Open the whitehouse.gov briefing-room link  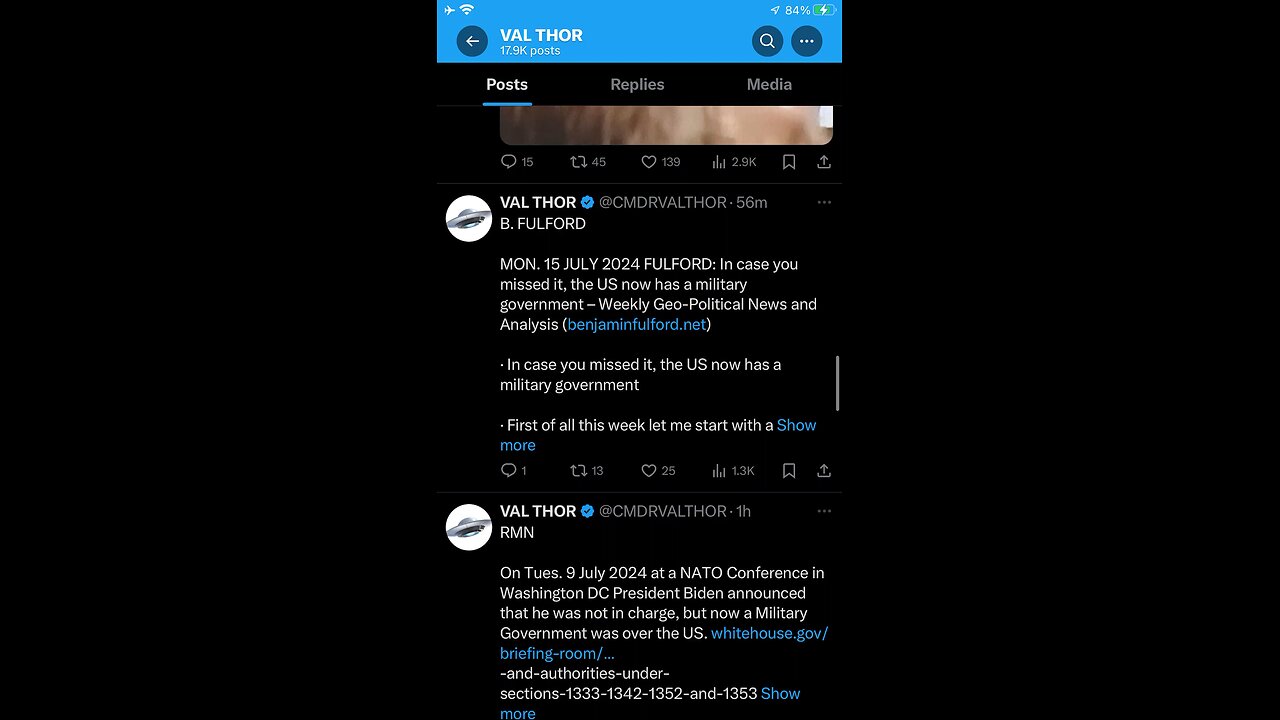point(769,634)
